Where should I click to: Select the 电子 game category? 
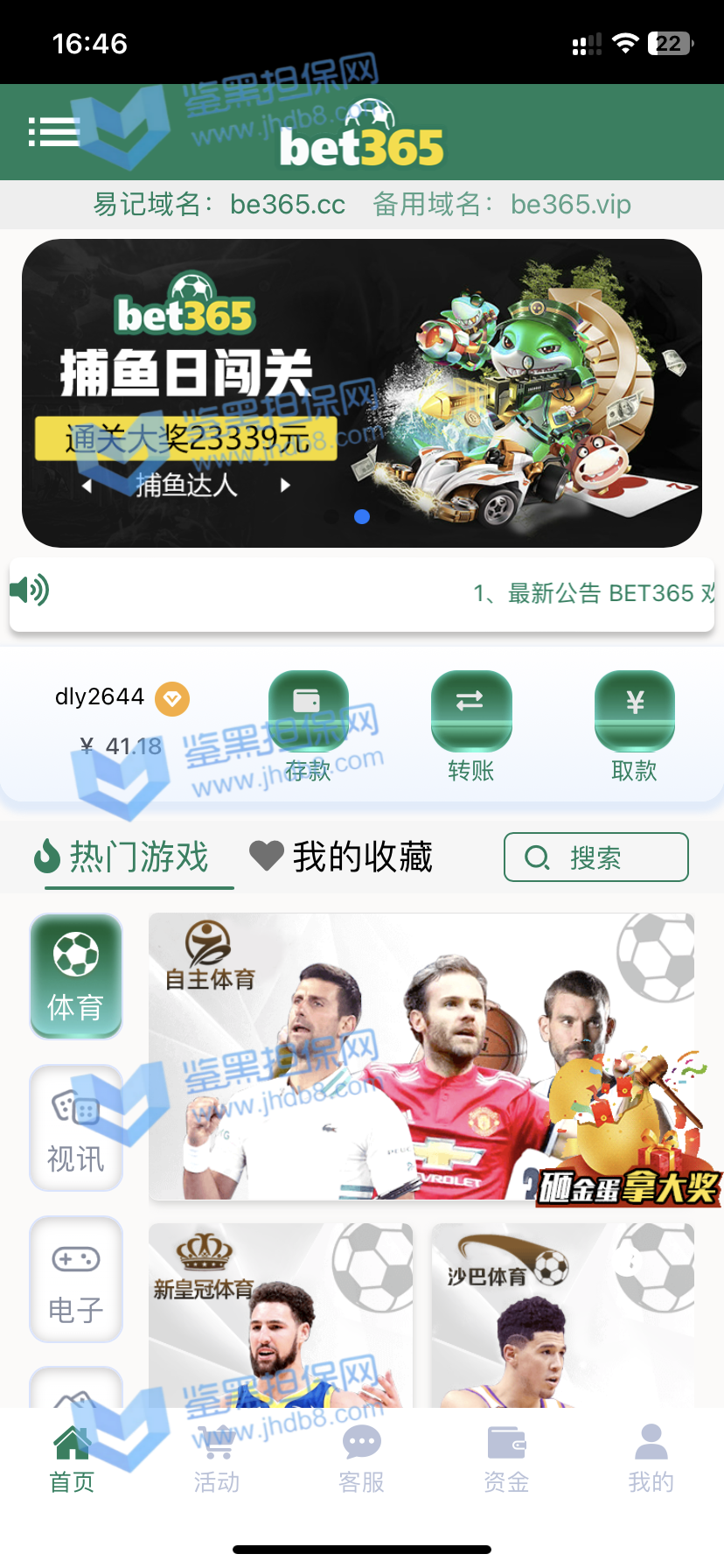pyautogui.click(x=76, y=1279)
